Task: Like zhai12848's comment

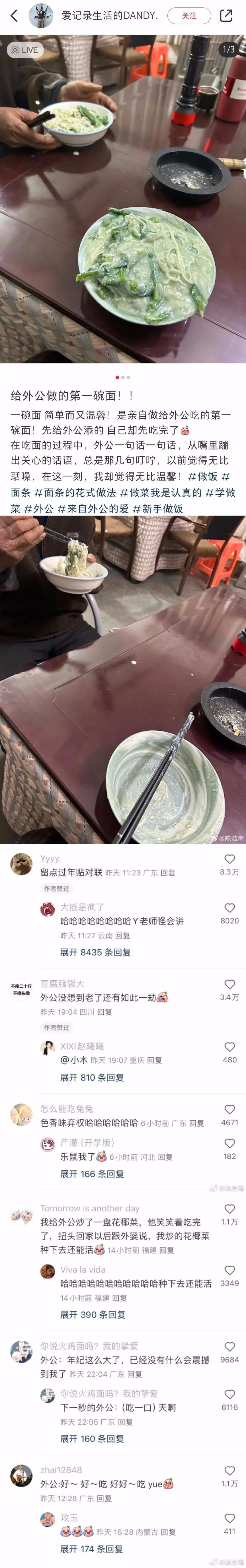Action: (229, 1471)
